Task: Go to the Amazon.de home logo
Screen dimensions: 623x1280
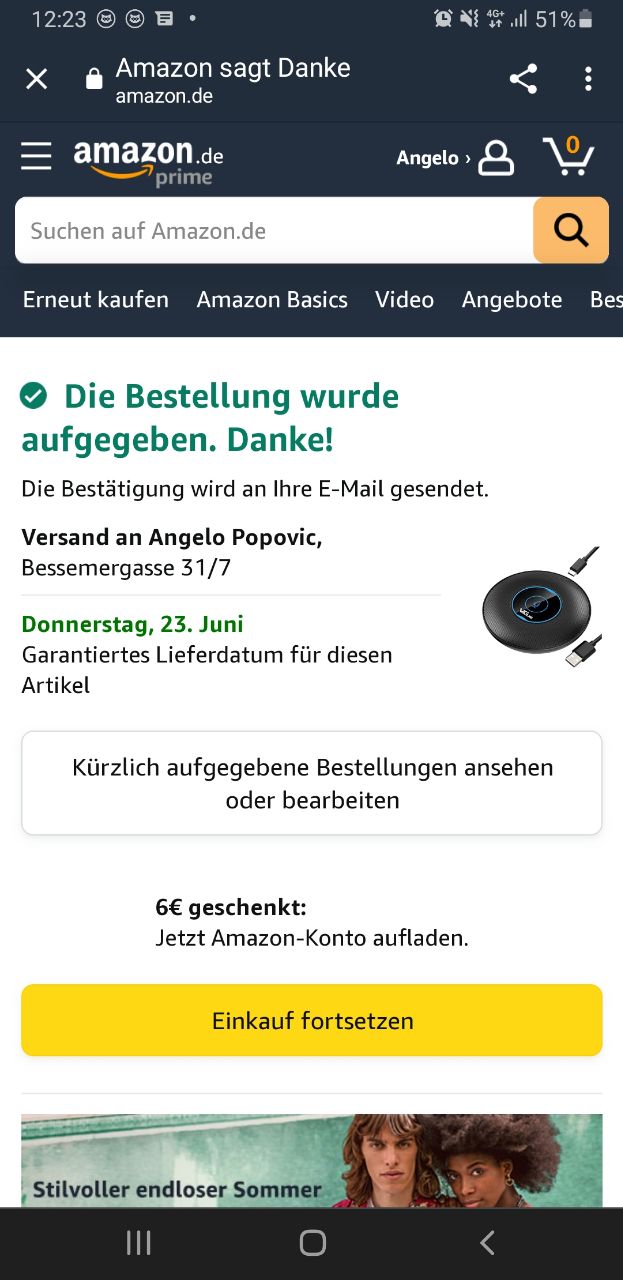Action: (x=148, y=160)
